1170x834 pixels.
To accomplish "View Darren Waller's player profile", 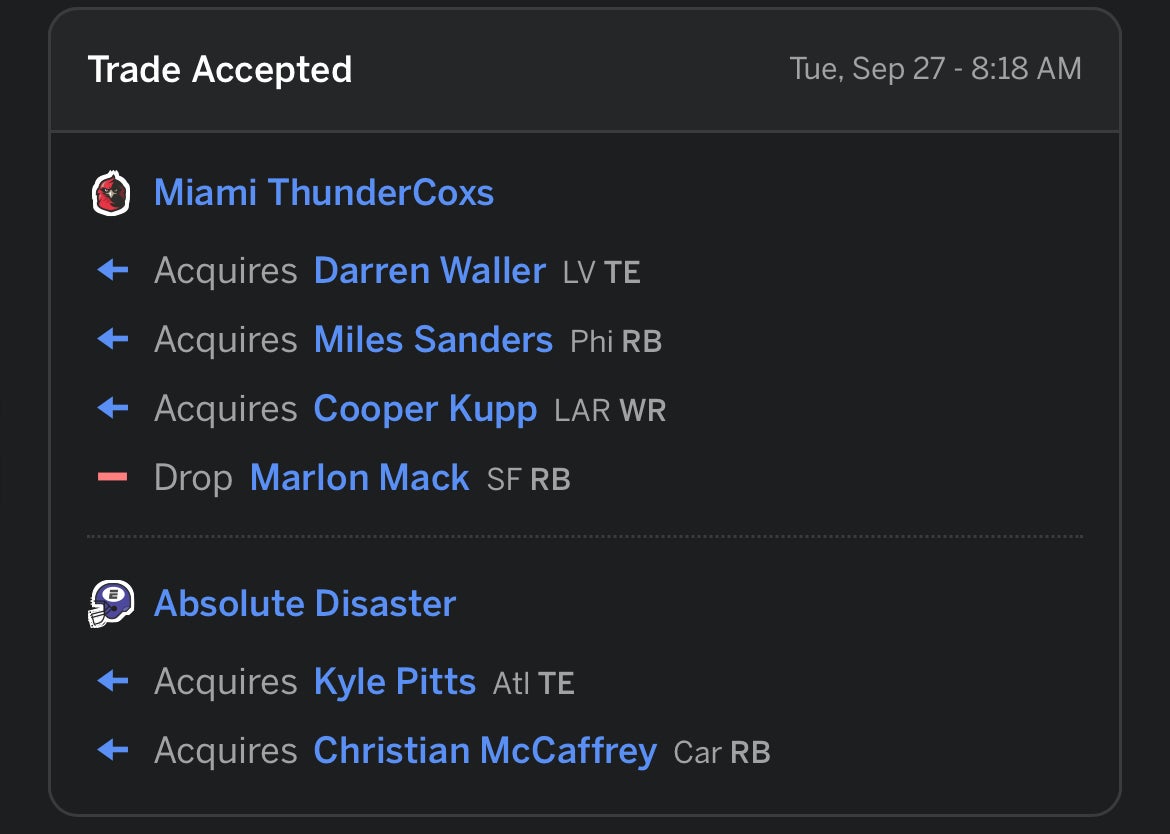I will (x=429, y=271).
